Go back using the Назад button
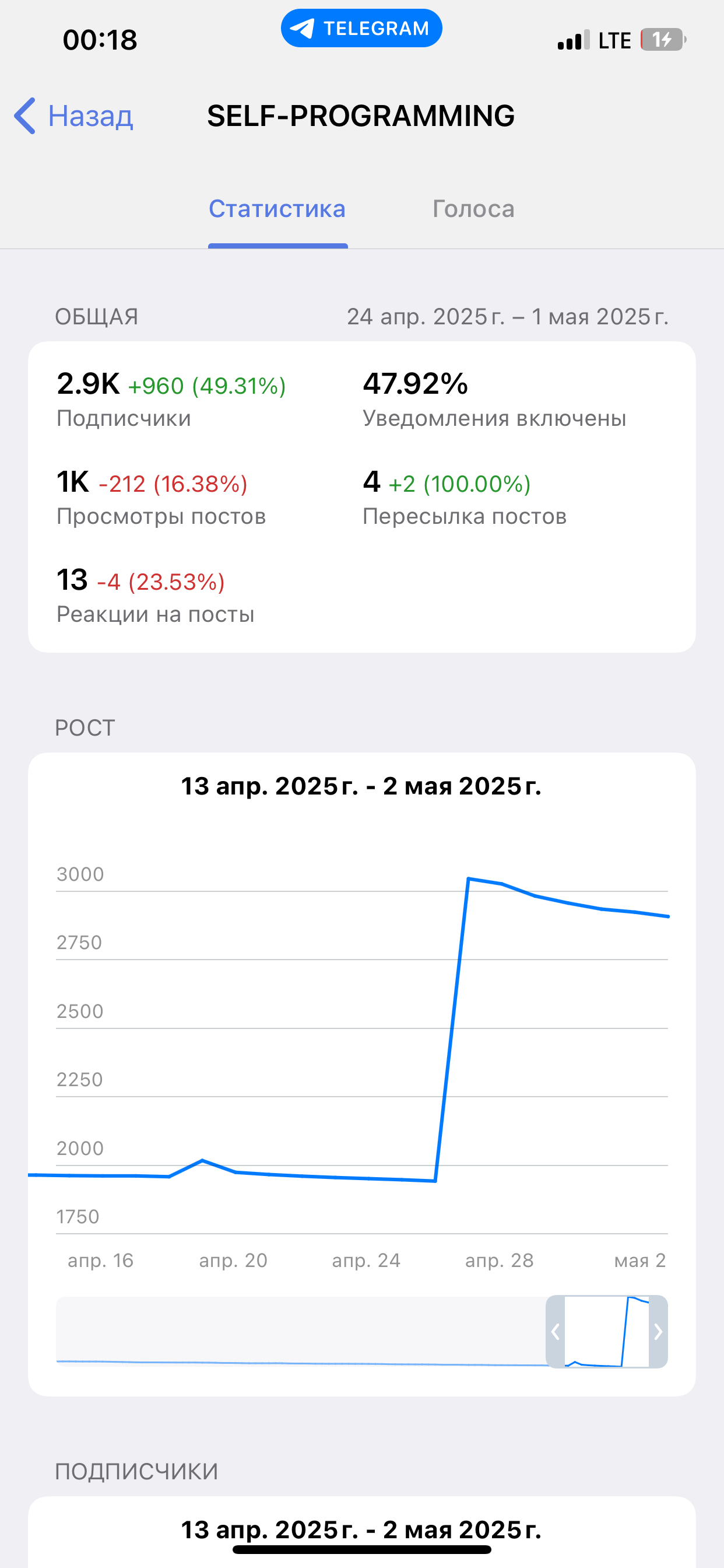 point(74,116)
